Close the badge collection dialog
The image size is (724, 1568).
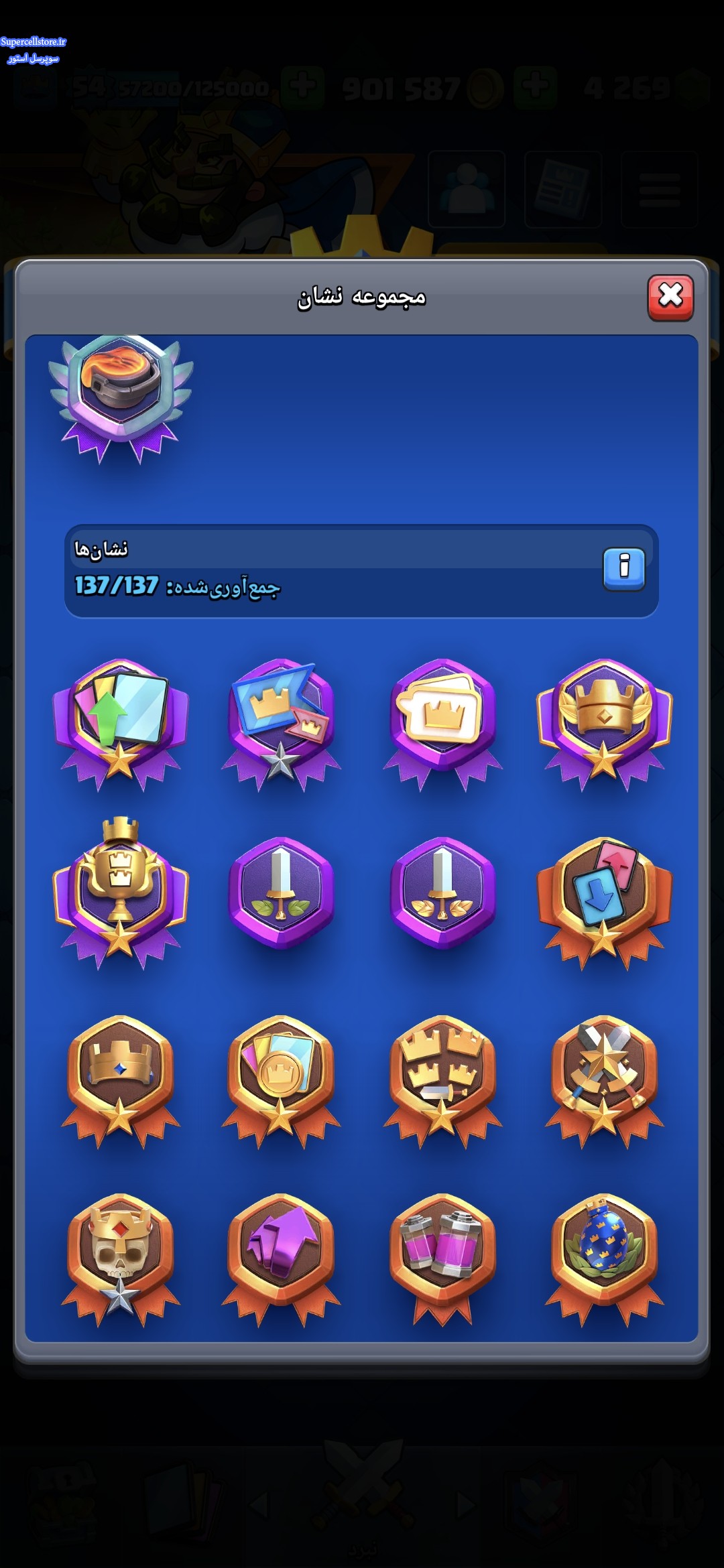pos(670,297)
